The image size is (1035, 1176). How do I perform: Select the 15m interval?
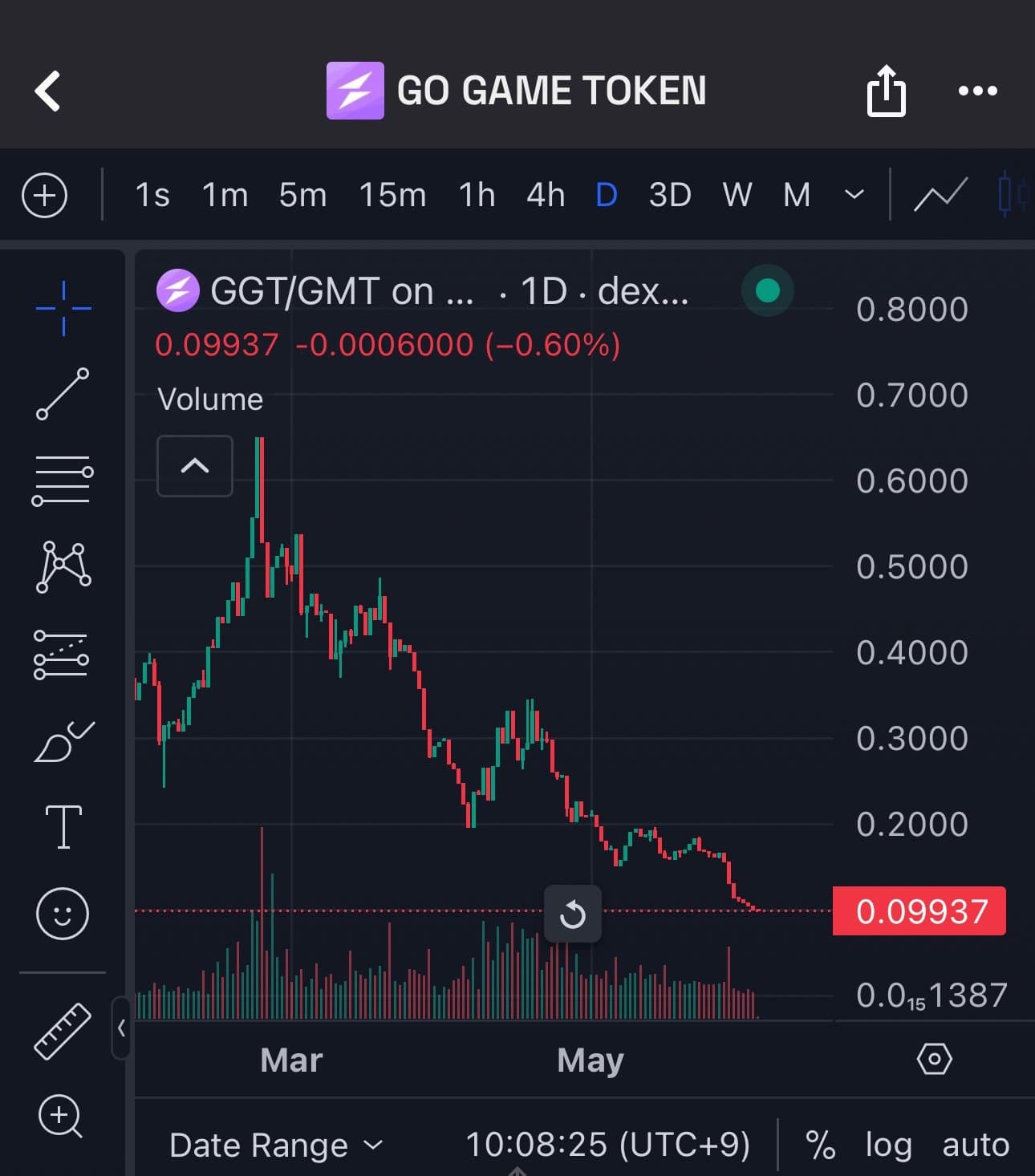(392, 195)
